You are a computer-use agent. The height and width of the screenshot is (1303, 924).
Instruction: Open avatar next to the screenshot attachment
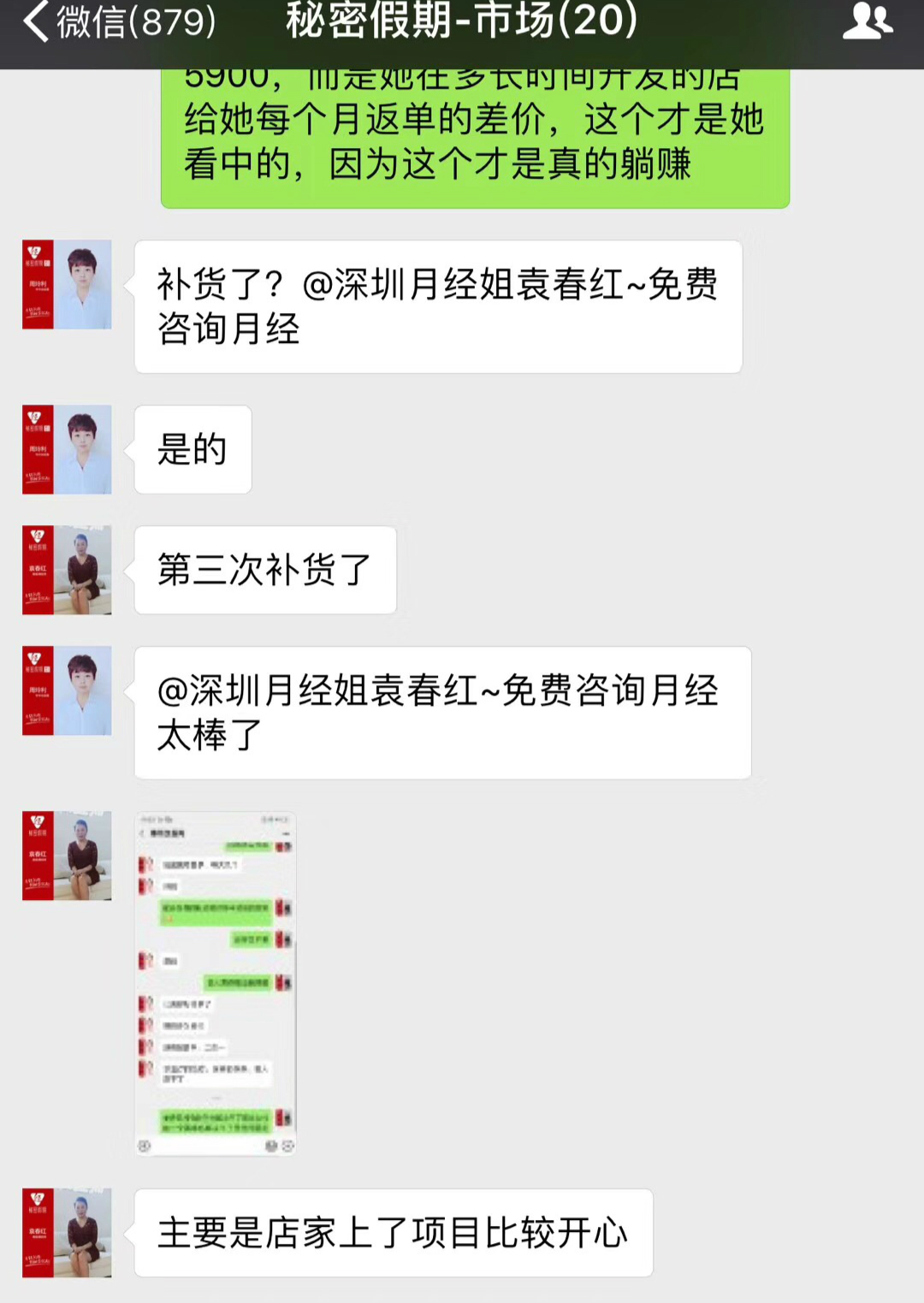66,856
